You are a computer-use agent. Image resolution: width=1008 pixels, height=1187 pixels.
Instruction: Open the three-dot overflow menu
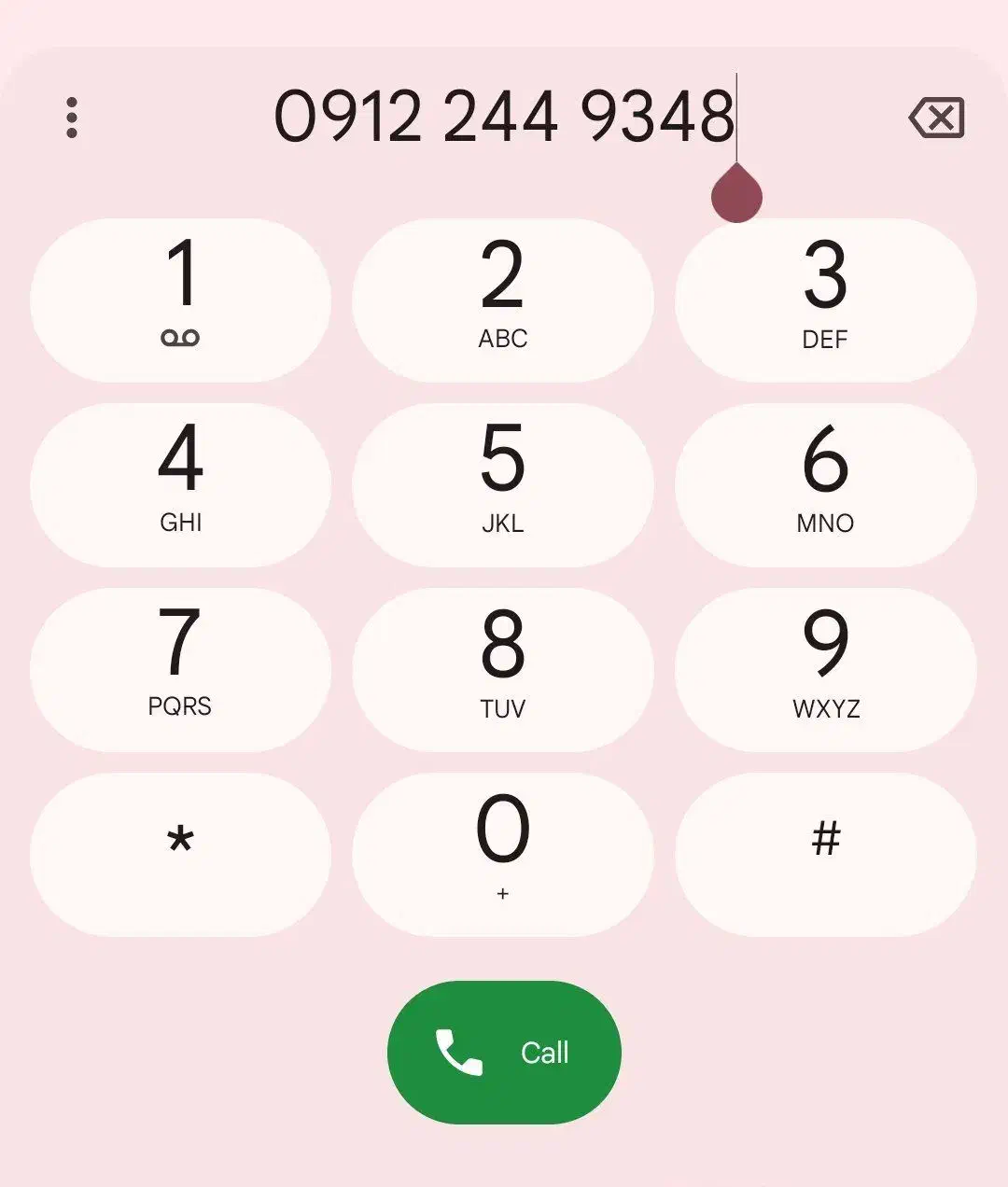tap(72, 118)
